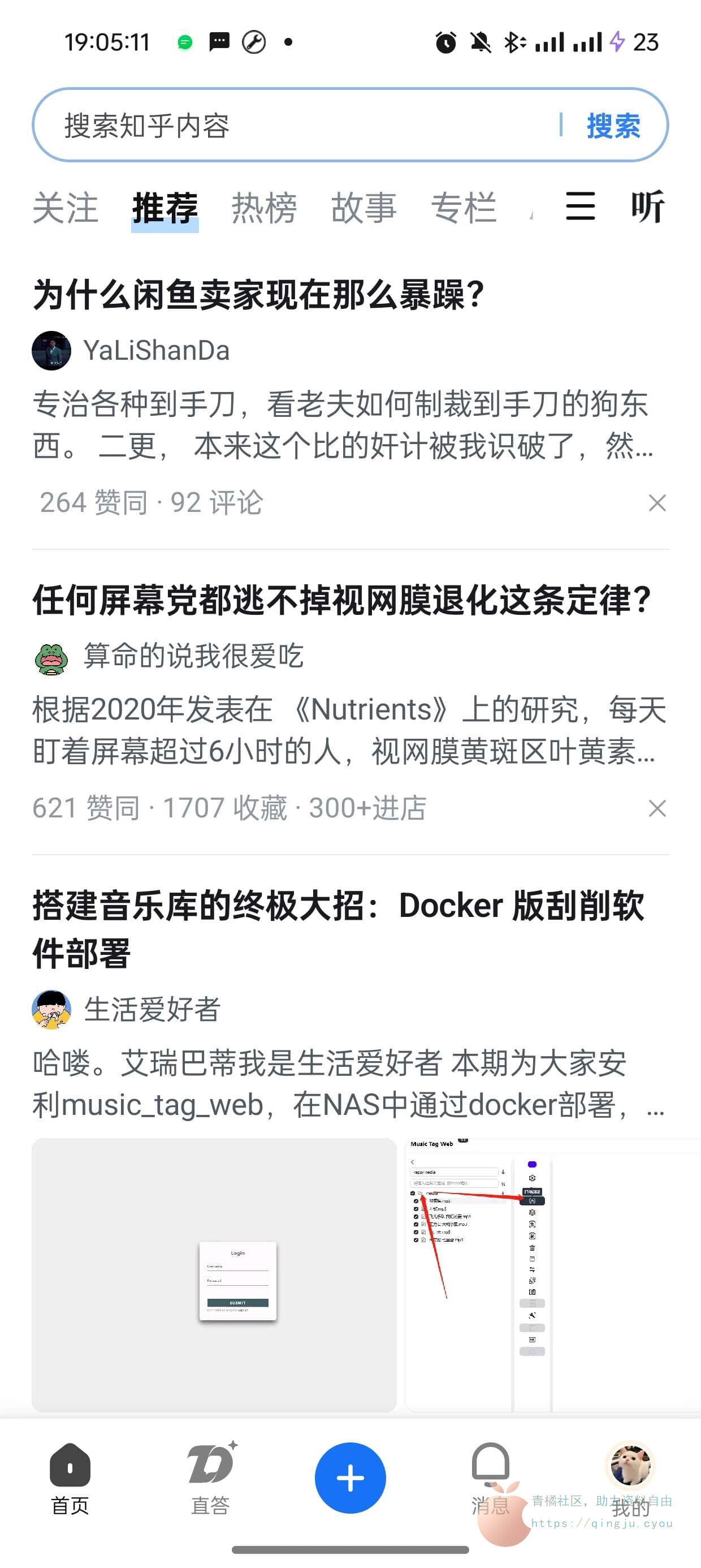Image resolution: width=701 pixels, height=1568 pixels.
Task: Open the 视网膜退化 screen-addict question
Action: click(341, 601)
